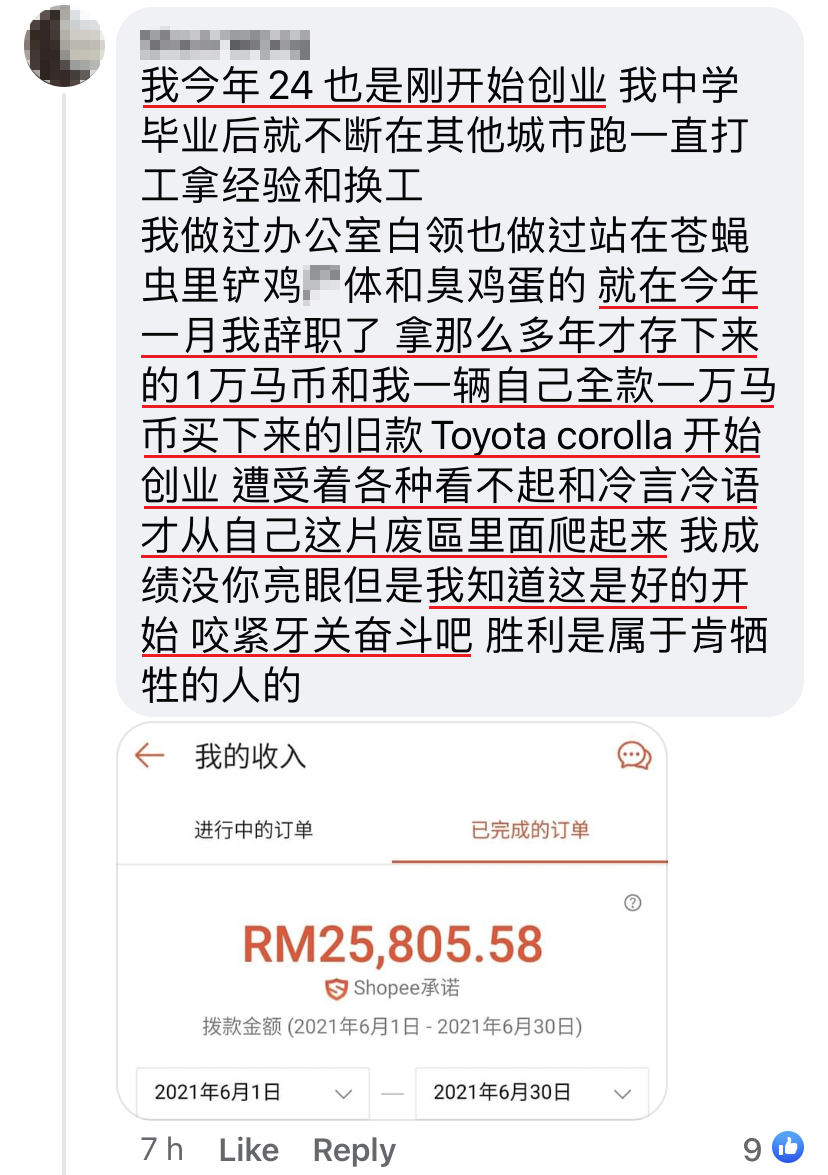828x1175 pixels.
Task: View the 9 reactions on this comment
Action: coord(773,1148)
